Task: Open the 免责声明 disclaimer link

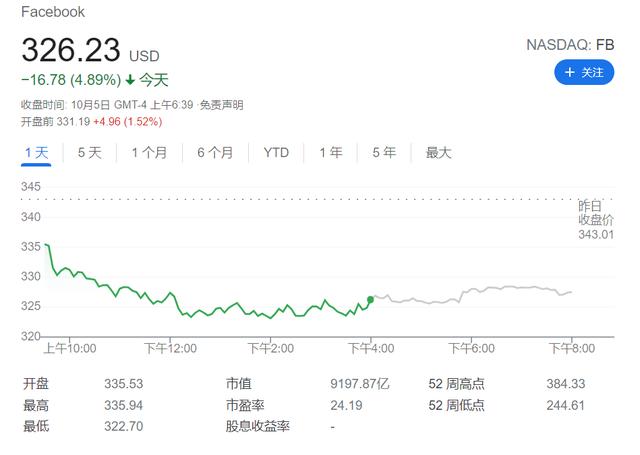Action: pos(222,105)
